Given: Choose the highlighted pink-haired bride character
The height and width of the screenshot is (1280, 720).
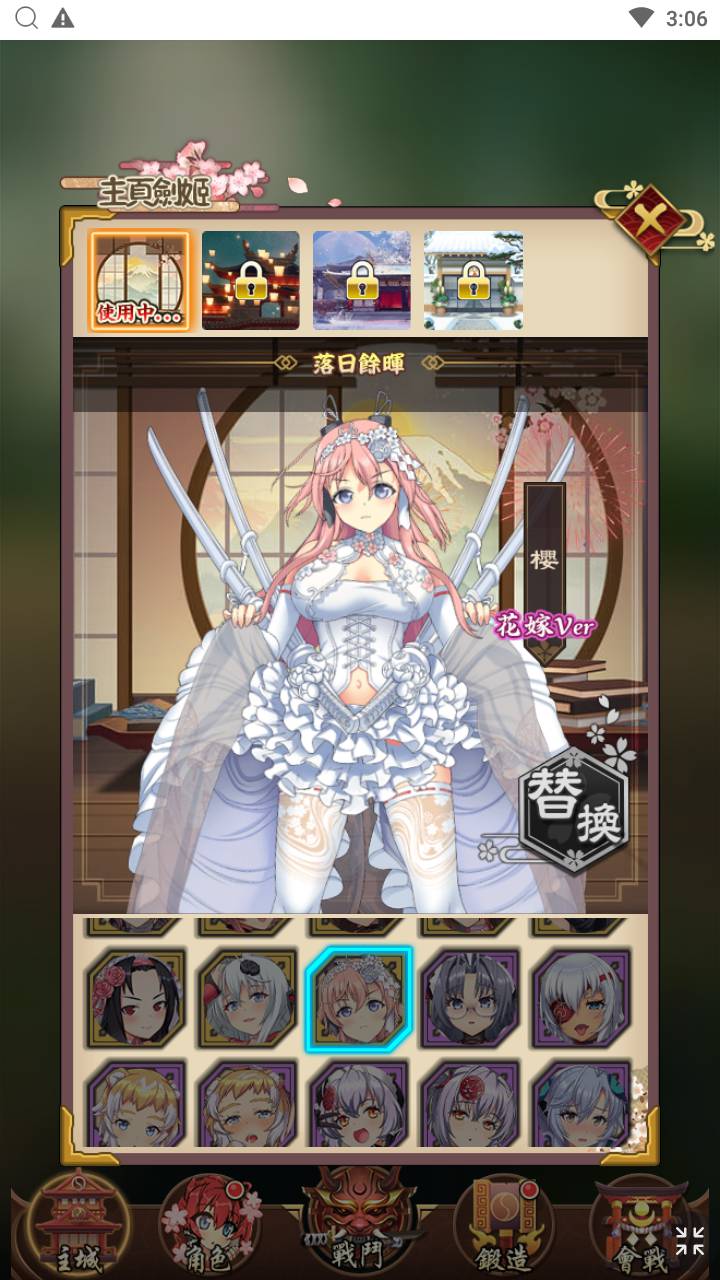Looking at the screenshot, I should point(358,998).
